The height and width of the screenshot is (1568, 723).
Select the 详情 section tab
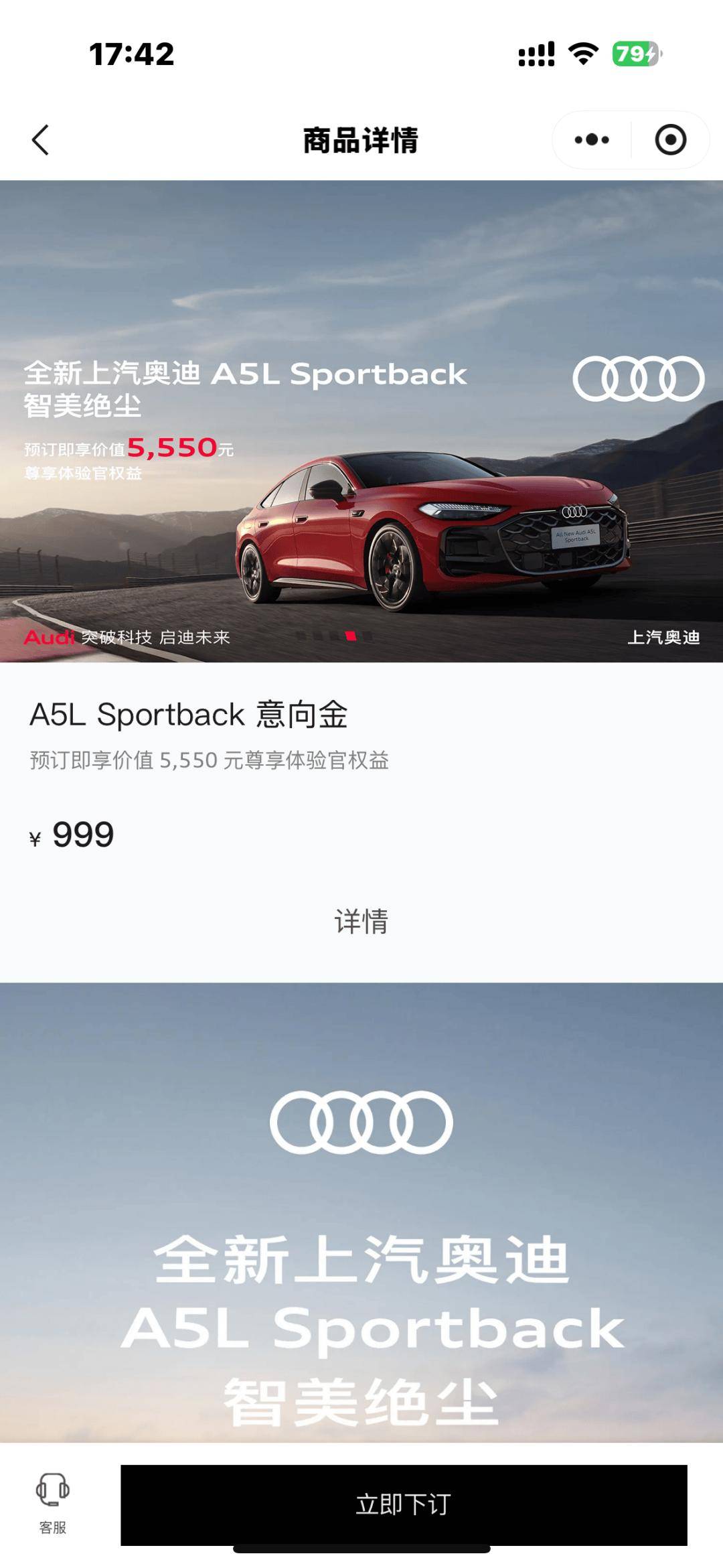(361, 921)
